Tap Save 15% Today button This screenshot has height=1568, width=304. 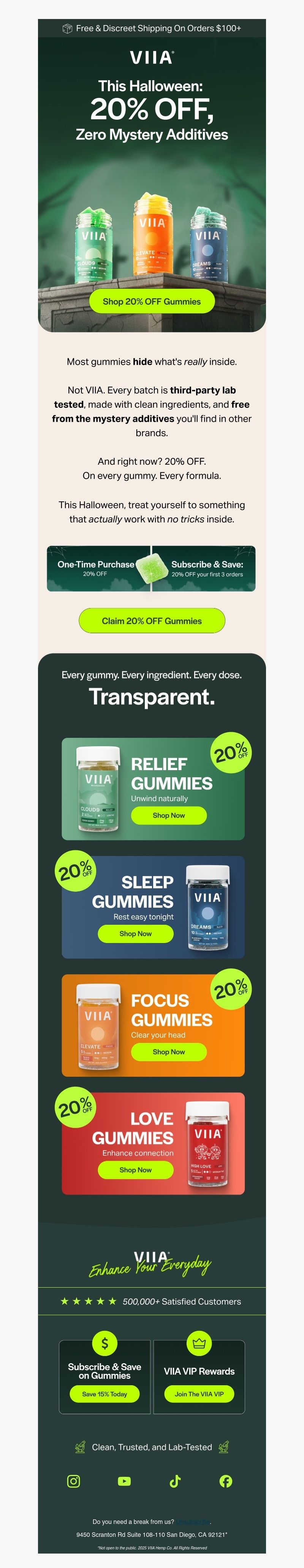pyautogui.click(x=105, y=1393)
